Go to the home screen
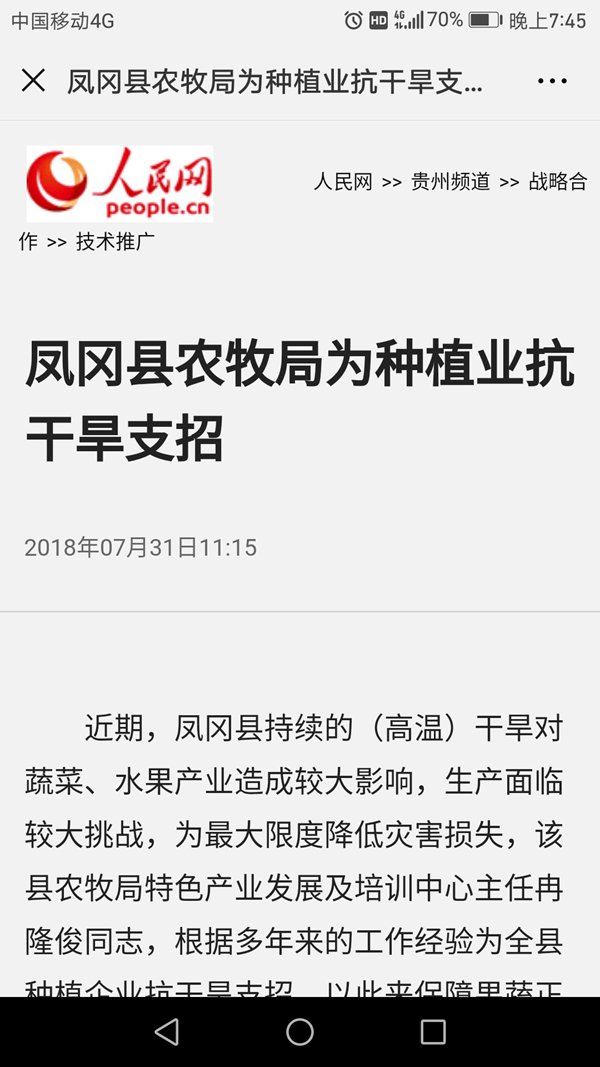The image size is (600, 1067). [x=300, y=1032]
